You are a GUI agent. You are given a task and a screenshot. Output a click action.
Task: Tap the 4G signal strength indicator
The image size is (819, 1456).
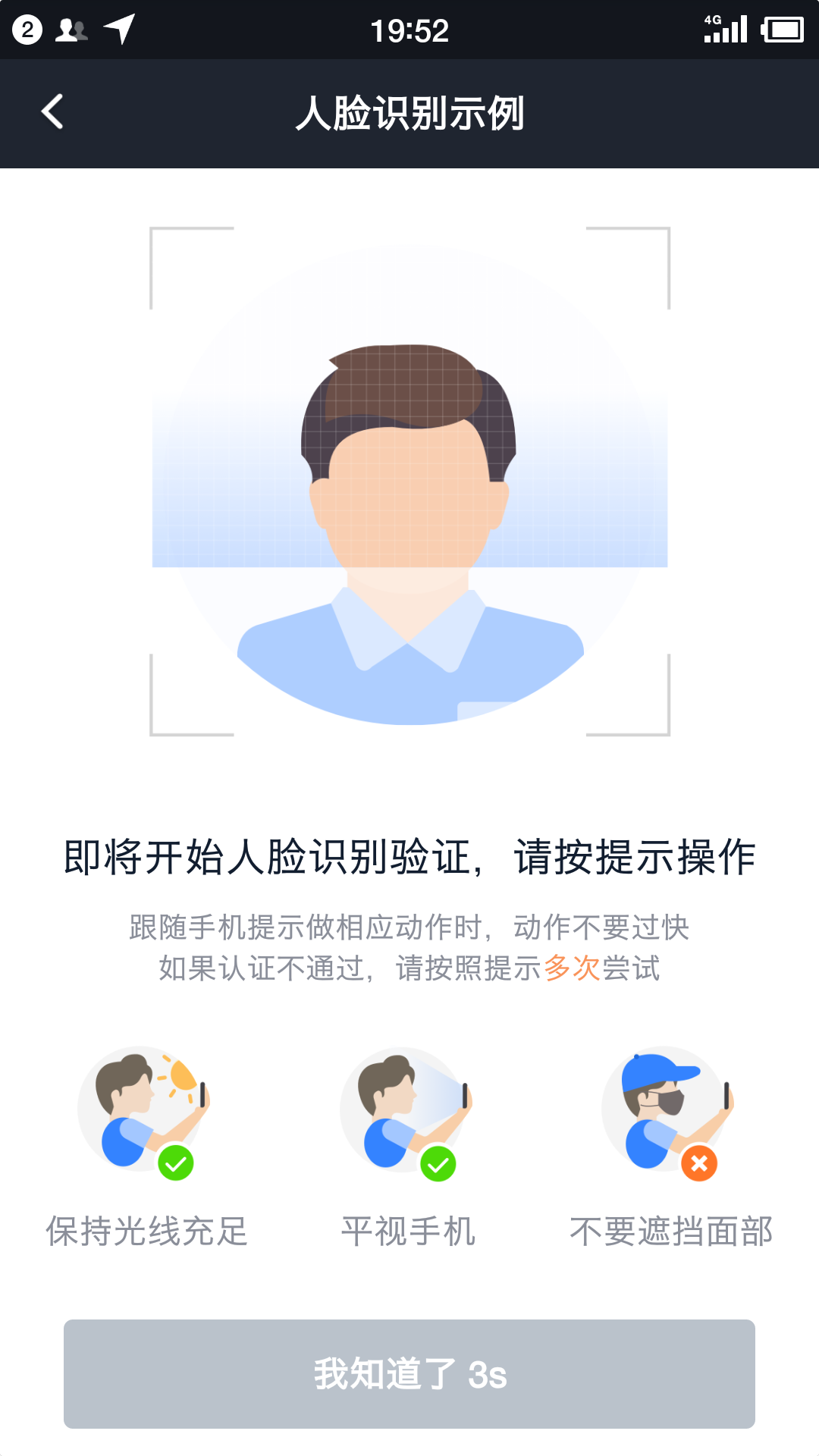724,29
